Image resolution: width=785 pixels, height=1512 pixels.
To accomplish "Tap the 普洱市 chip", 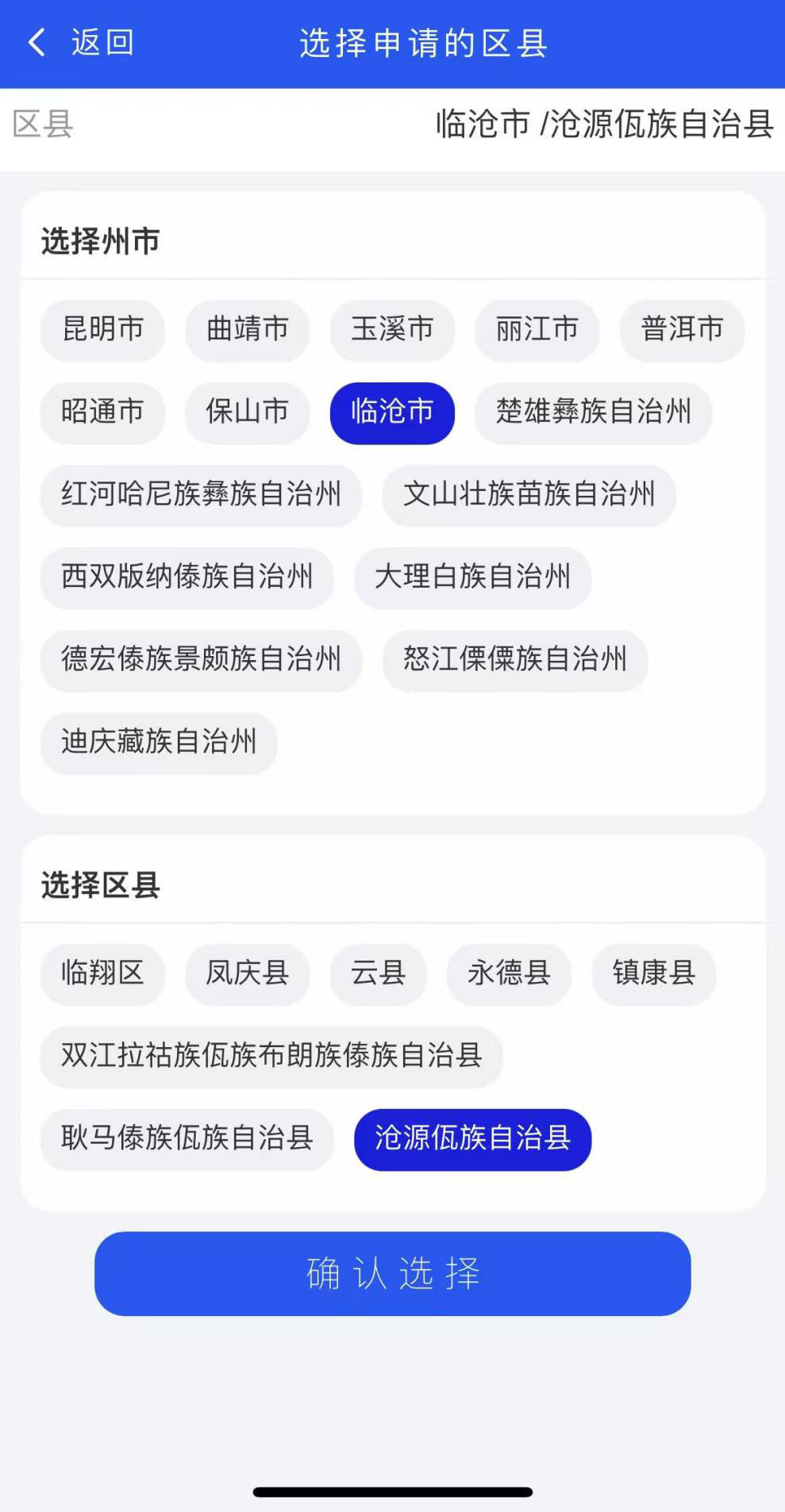I will [682, 329].
